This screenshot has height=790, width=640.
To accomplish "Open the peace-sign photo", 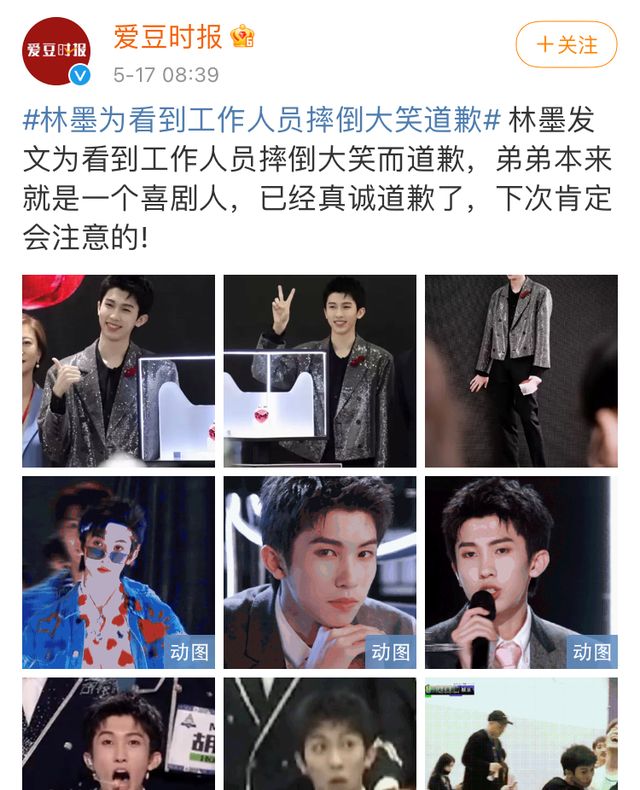I will [x=320, y=371].
